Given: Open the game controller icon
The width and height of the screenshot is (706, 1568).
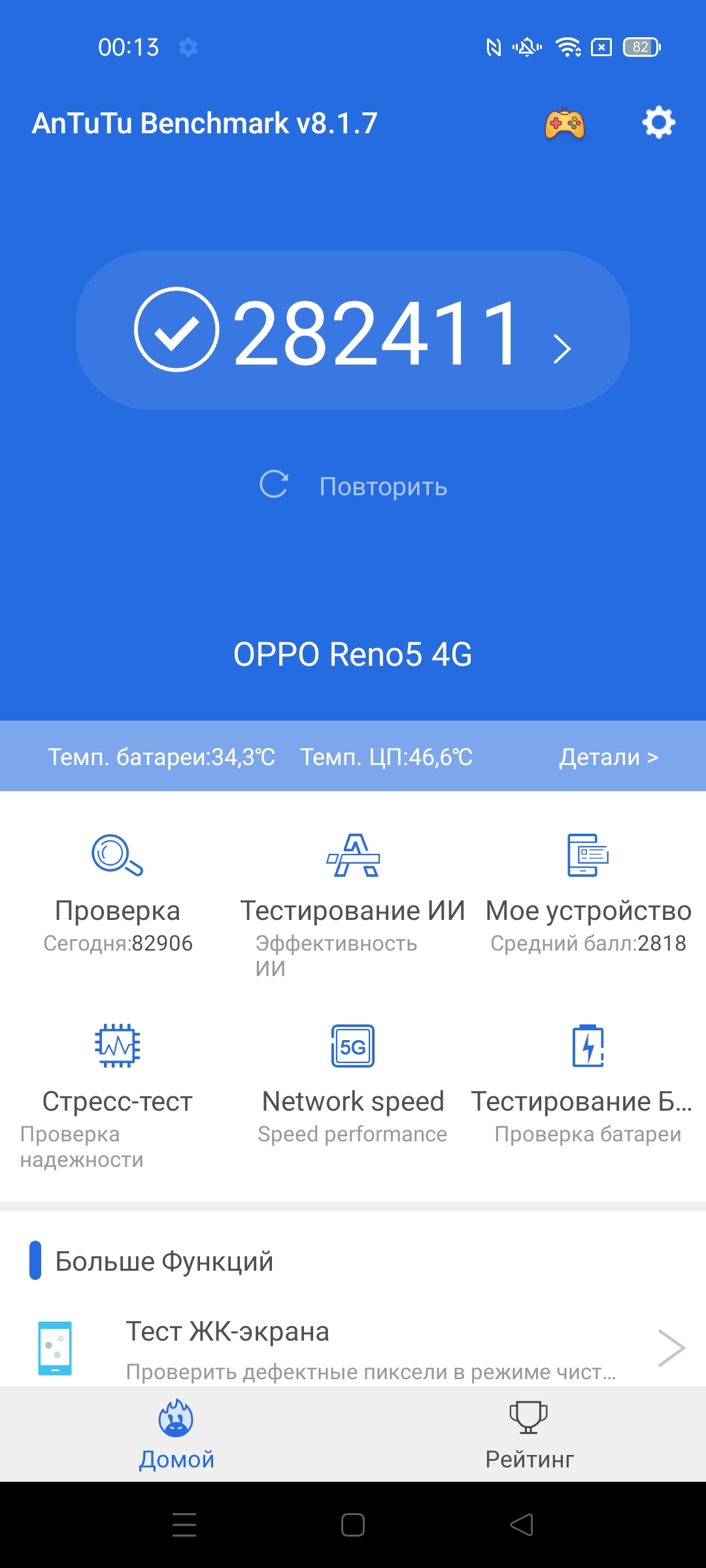Looking at the screenshot, I should (564, 123).
